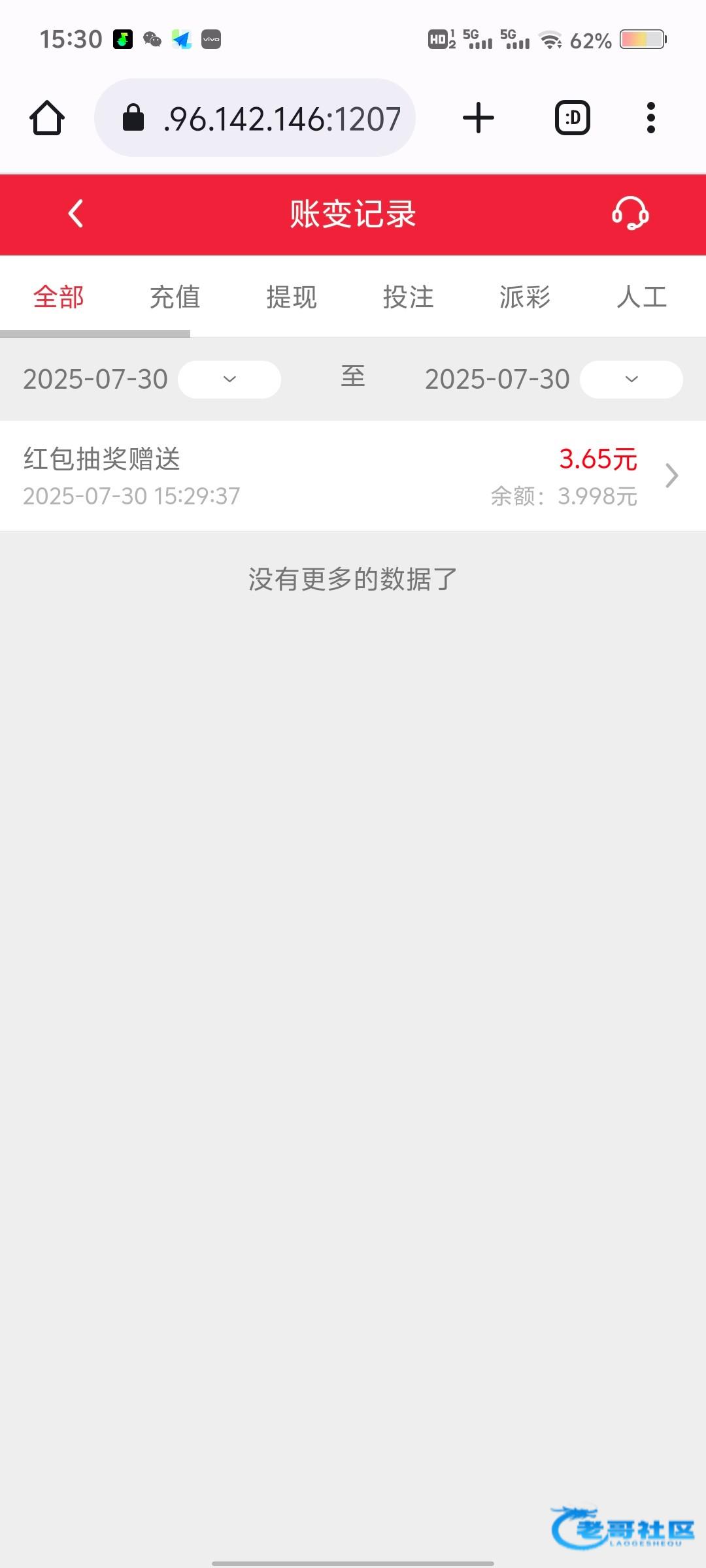Image resolution: width=706 pixels, height=1568 pixels.
Task: Switch to the 投注 tab
Action: 409,297
